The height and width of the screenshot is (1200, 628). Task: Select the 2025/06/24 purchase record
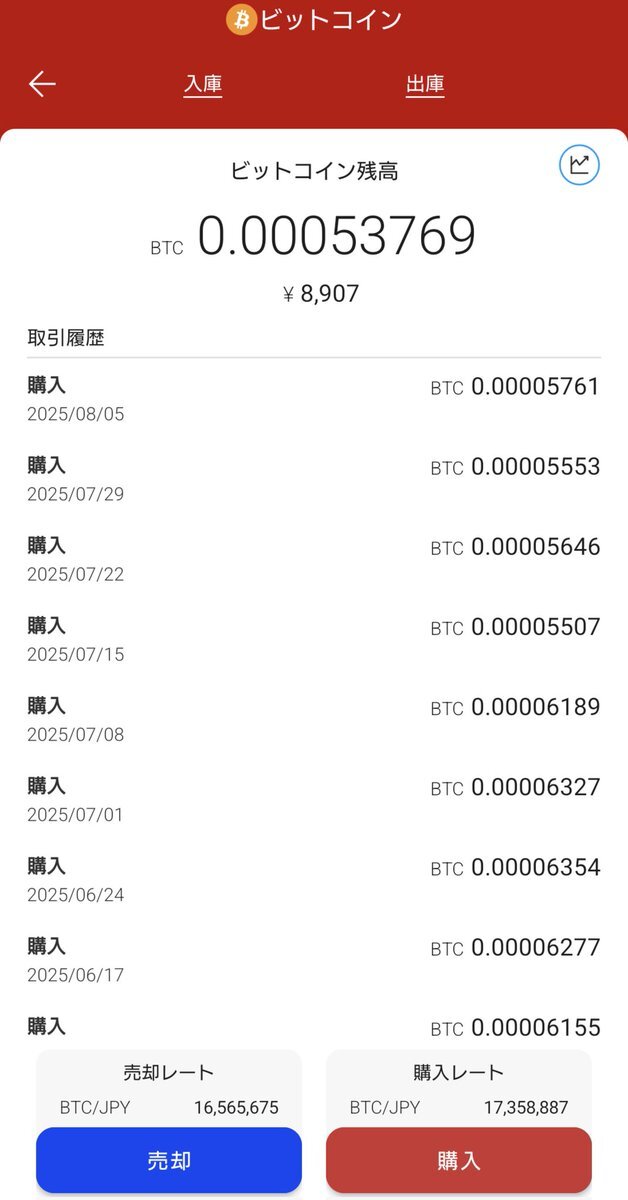314,879
